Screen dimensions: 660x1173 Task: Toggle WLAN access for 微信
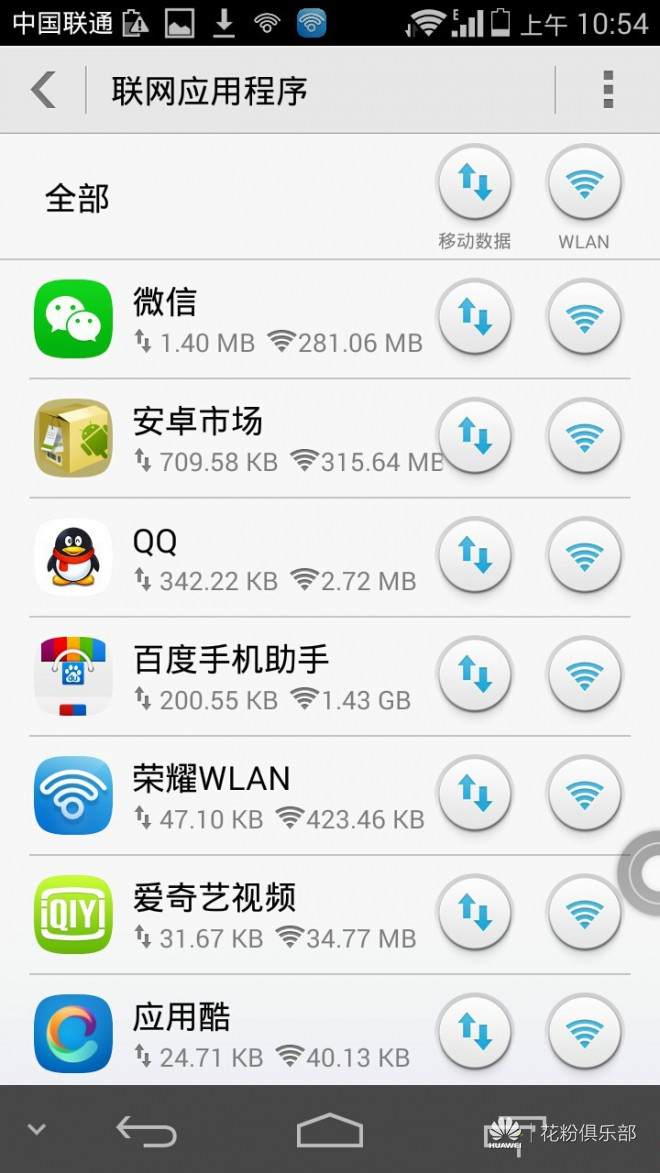coord(584,318)
